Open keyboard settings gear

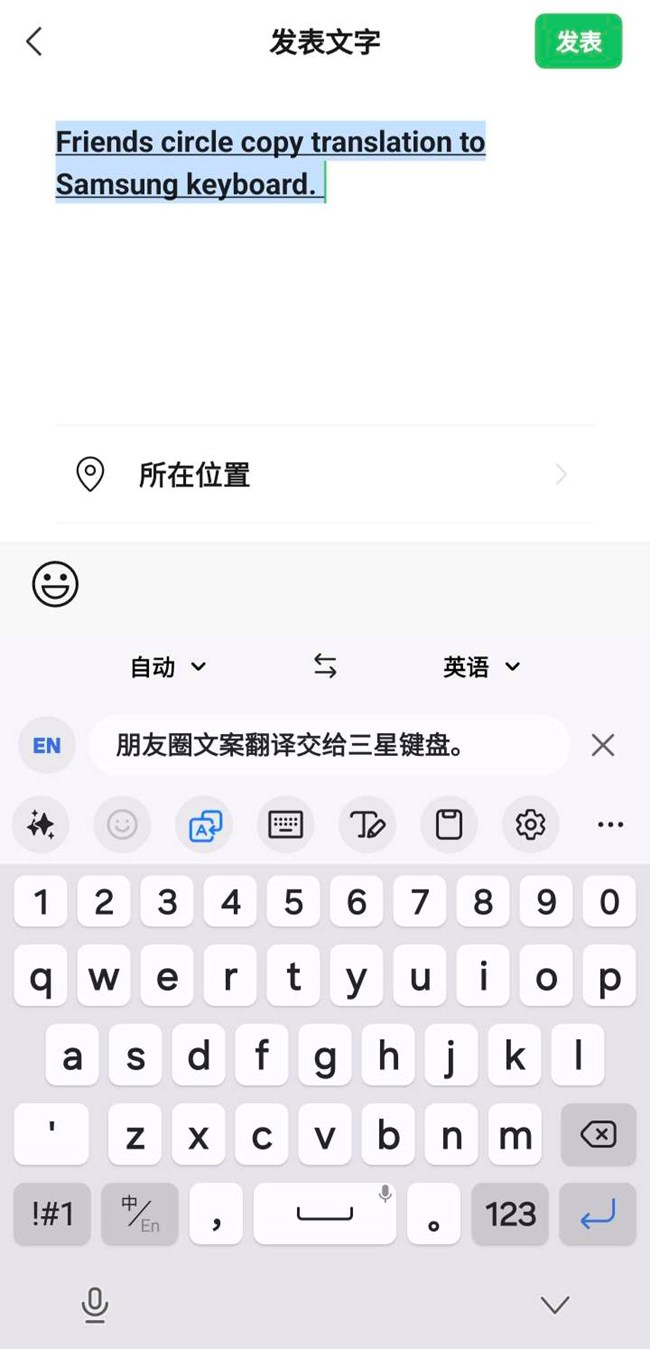[530, 825]
